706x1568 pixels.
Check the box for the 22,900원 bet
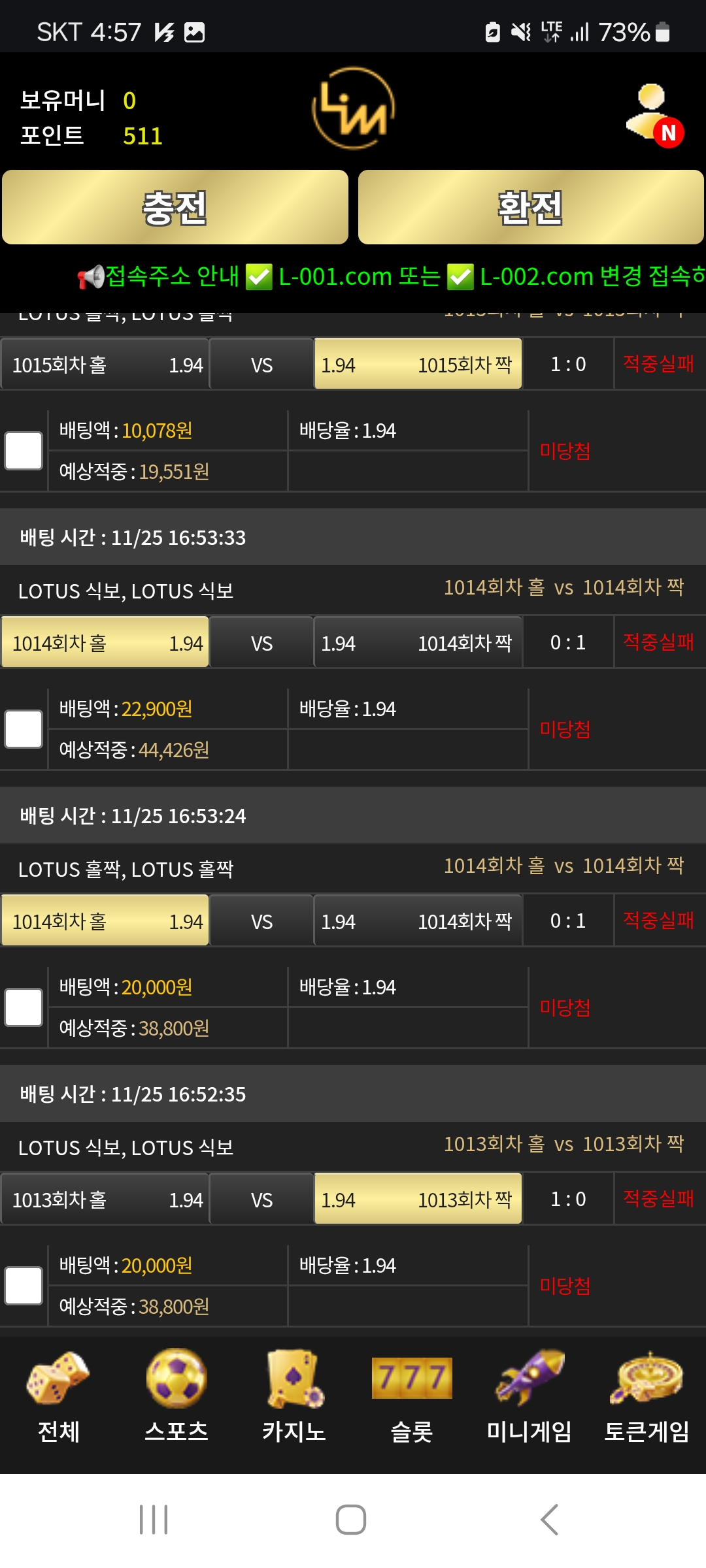point(24,729)
